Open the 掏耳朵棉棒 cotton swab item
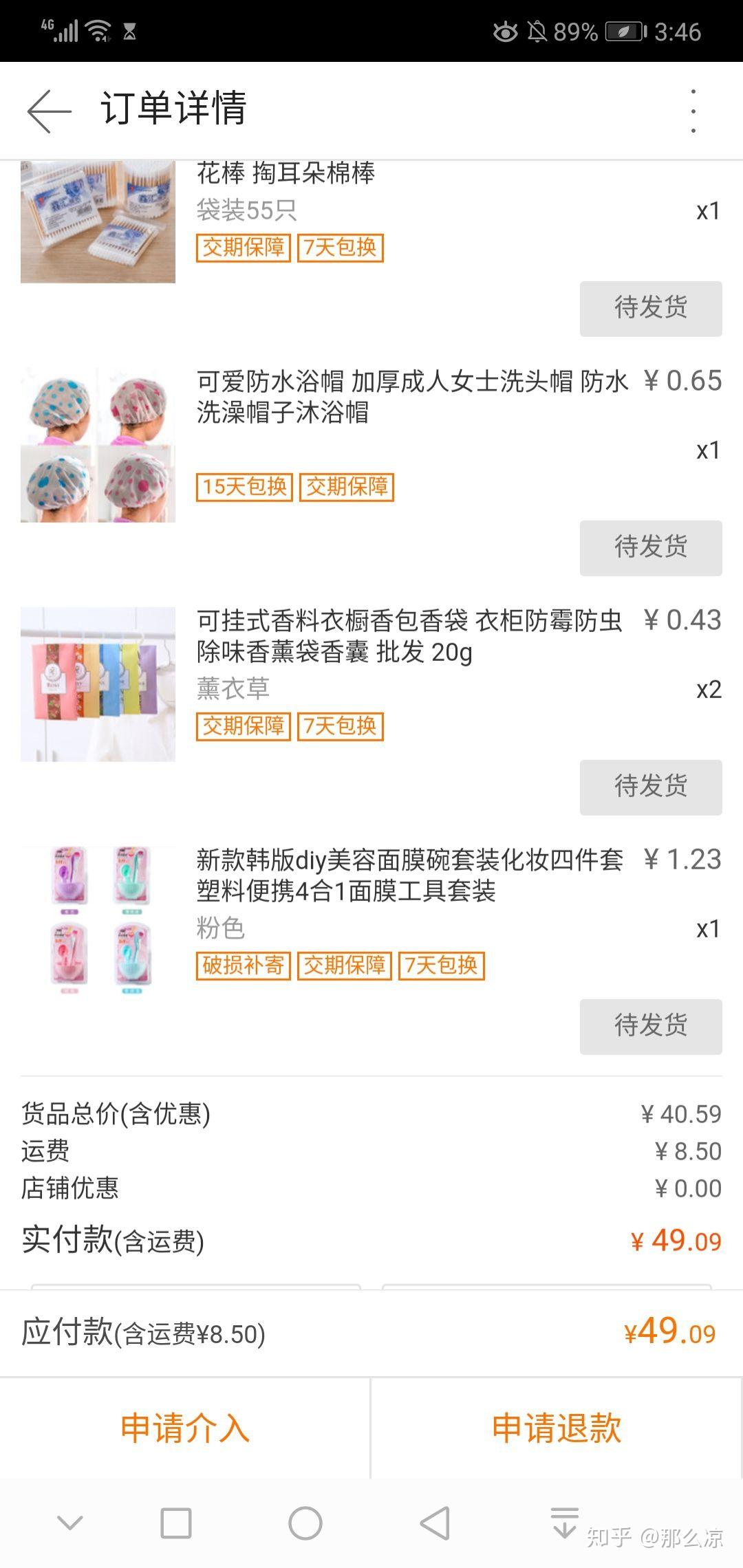This screenshot has width=743, height=1568. 286,173
